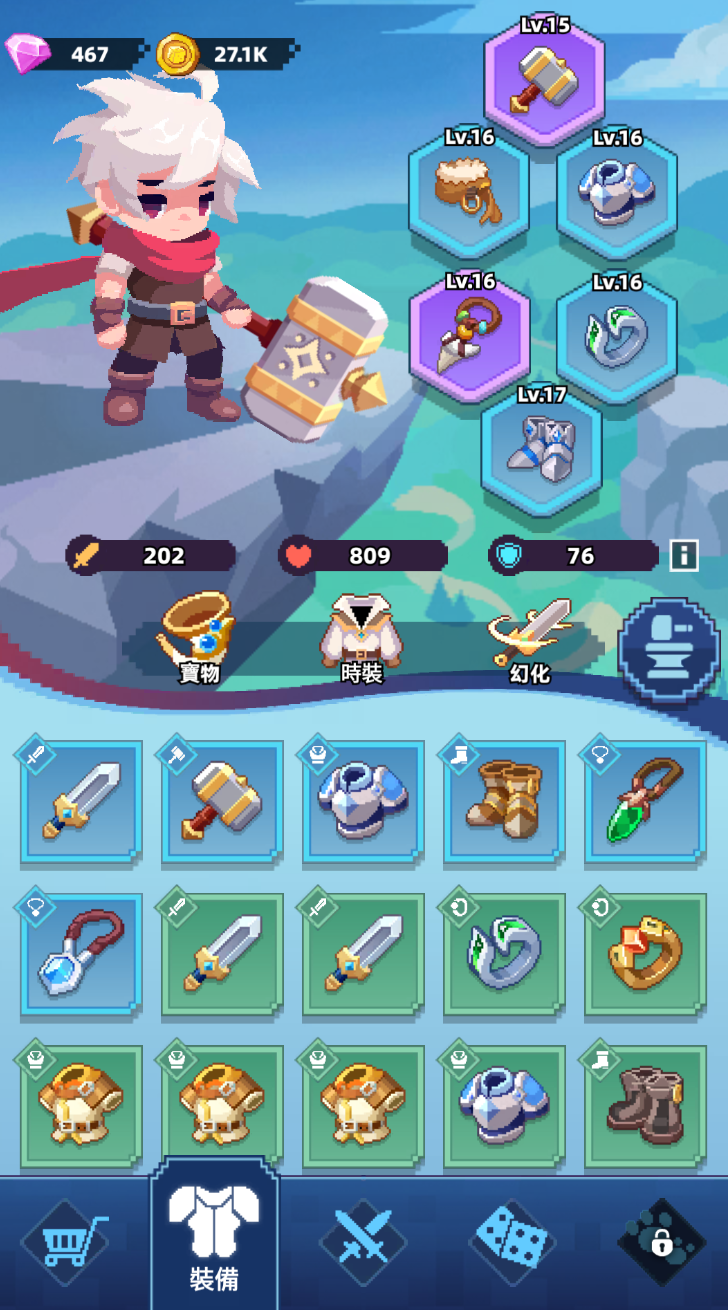Select the blue crystal pendant item
Image resolution: width=728 pixels, height=1310 pixels.
click(81, 954)
